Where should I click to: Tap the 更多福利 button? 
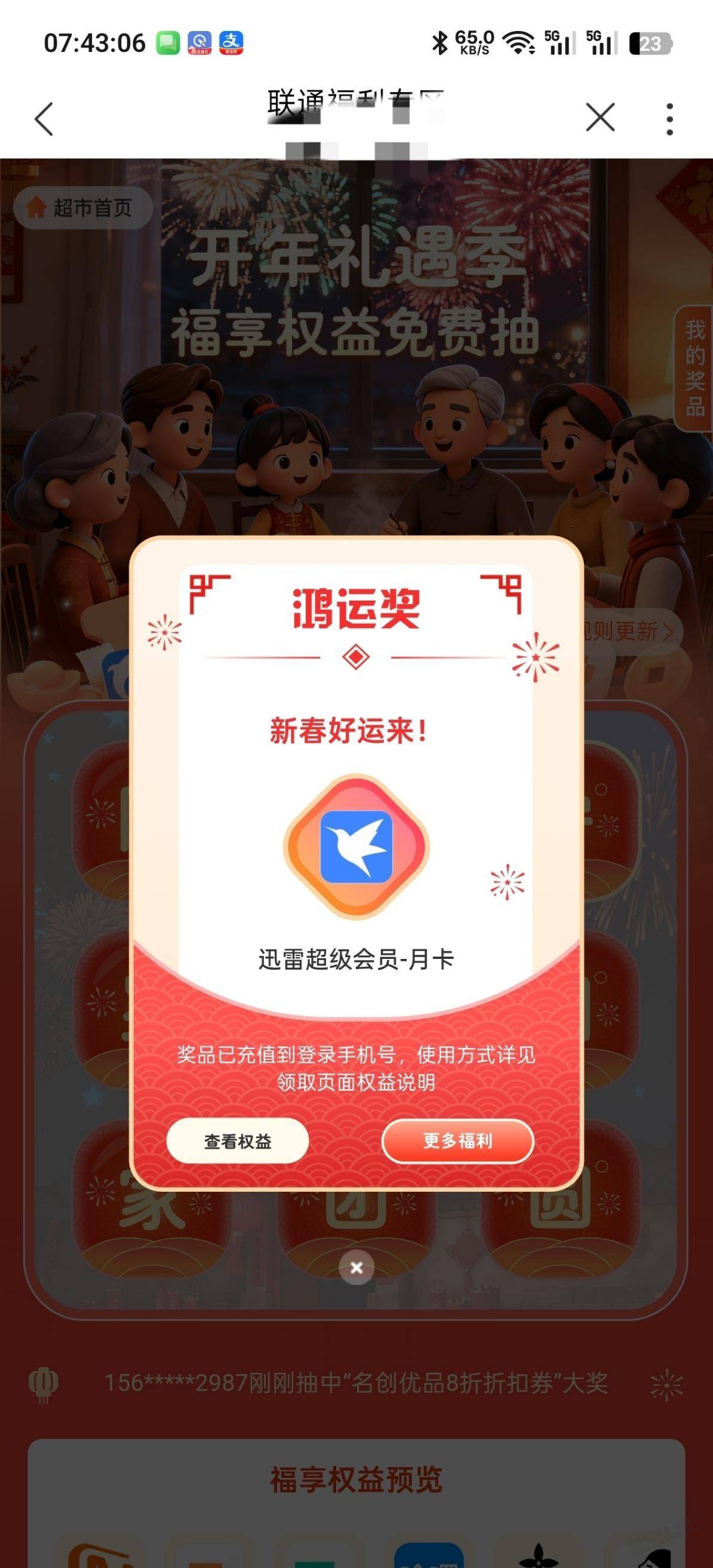457,1141
